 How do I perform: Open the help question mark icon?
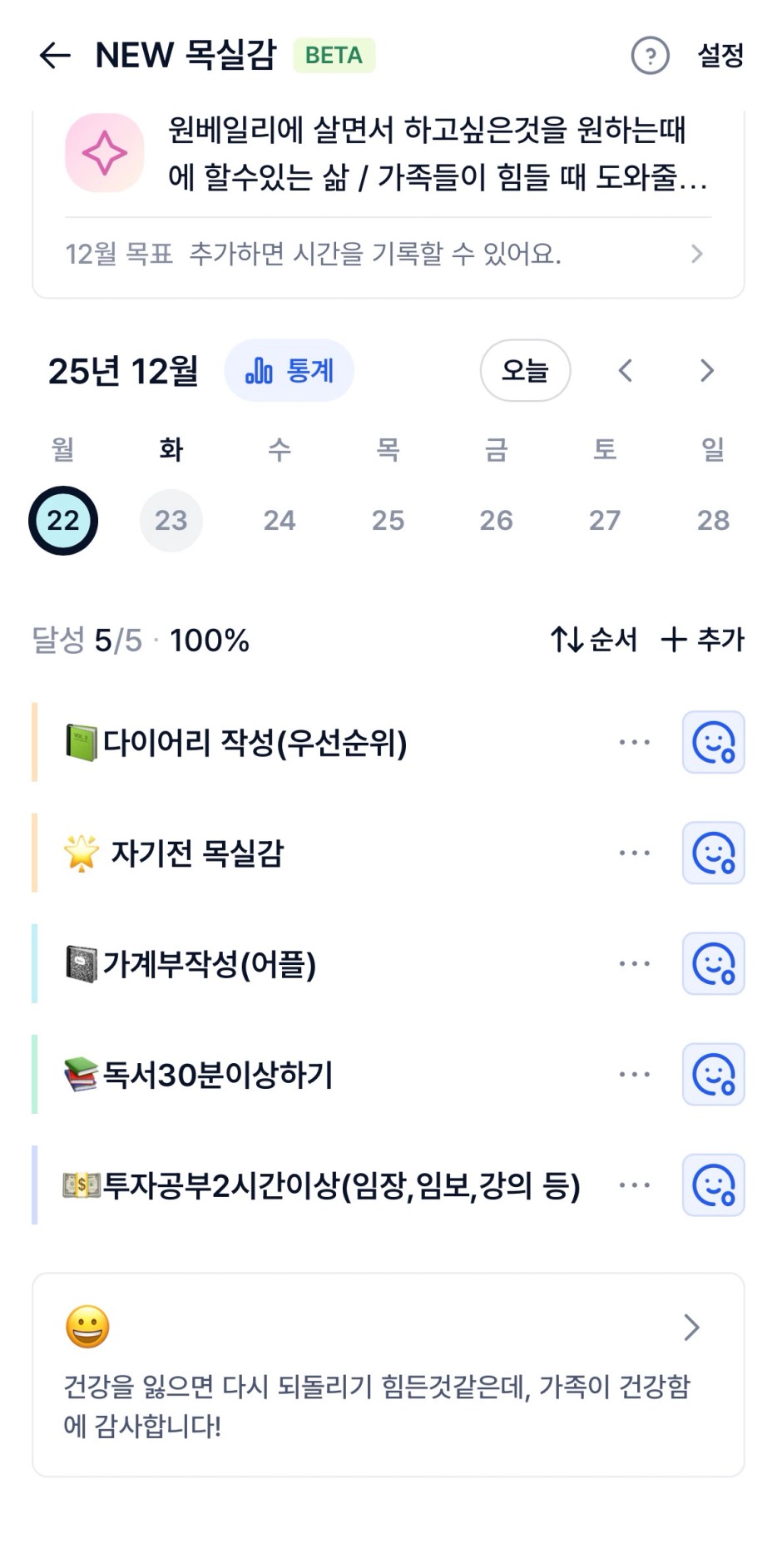tap(650, 56)
